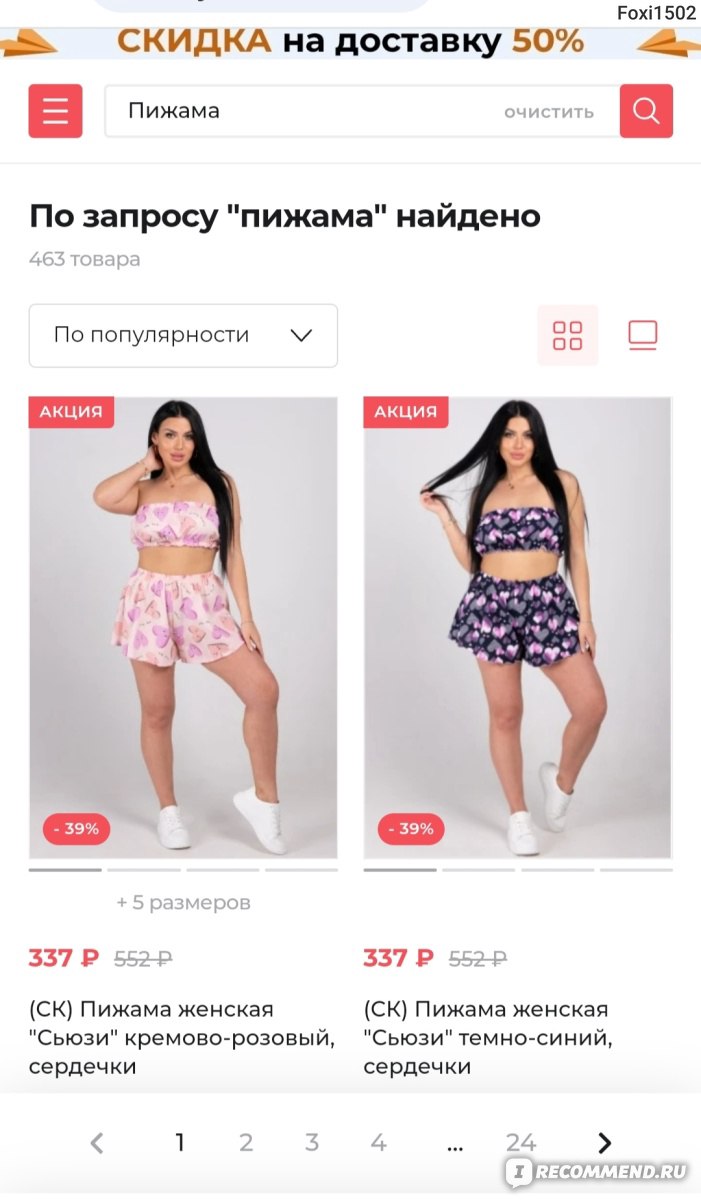Go to results page 2
The height and width of the screenshot is (1200, 701).
pyautogui.click(x=246, y=1142)
